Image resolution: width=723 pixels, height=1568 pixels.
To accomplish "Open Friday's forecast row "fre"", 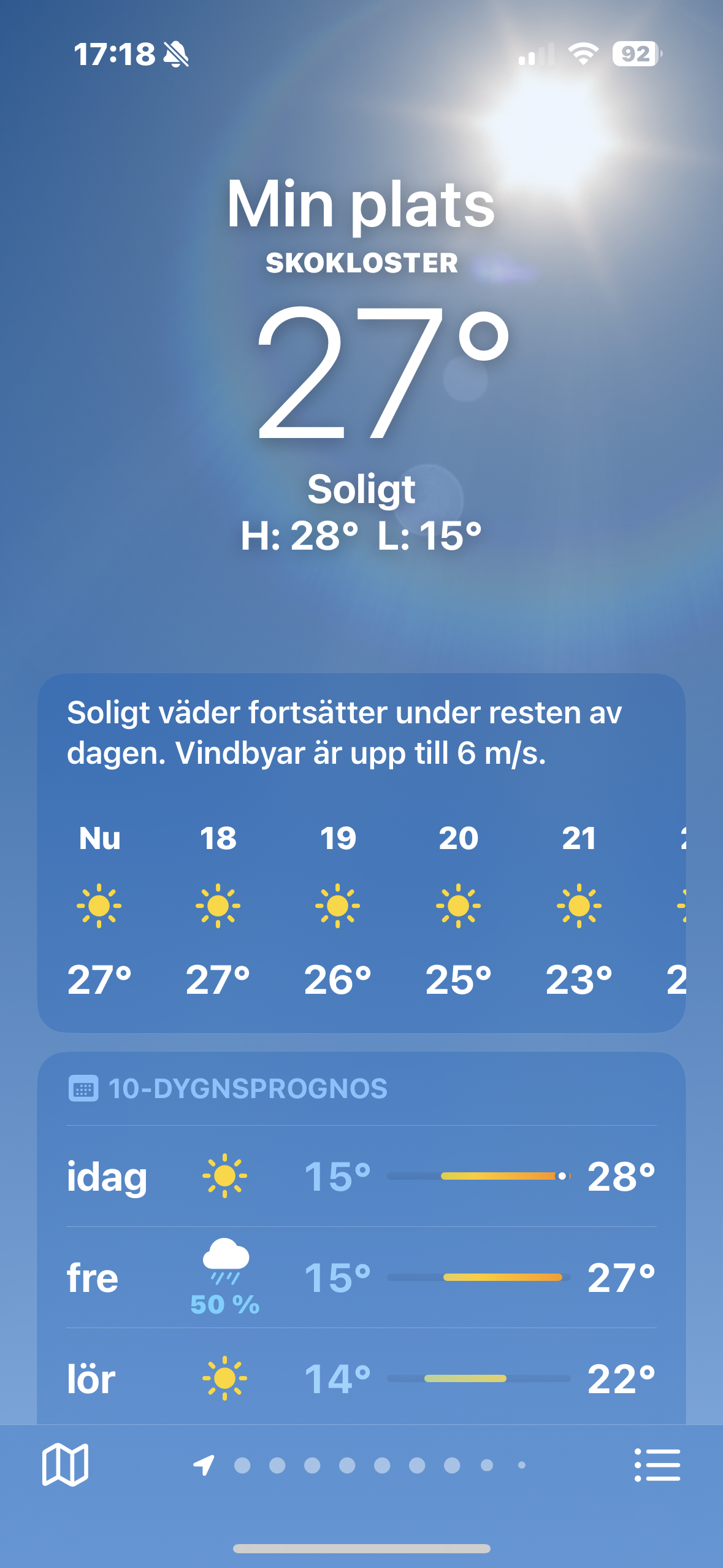I will point(361,1277).
